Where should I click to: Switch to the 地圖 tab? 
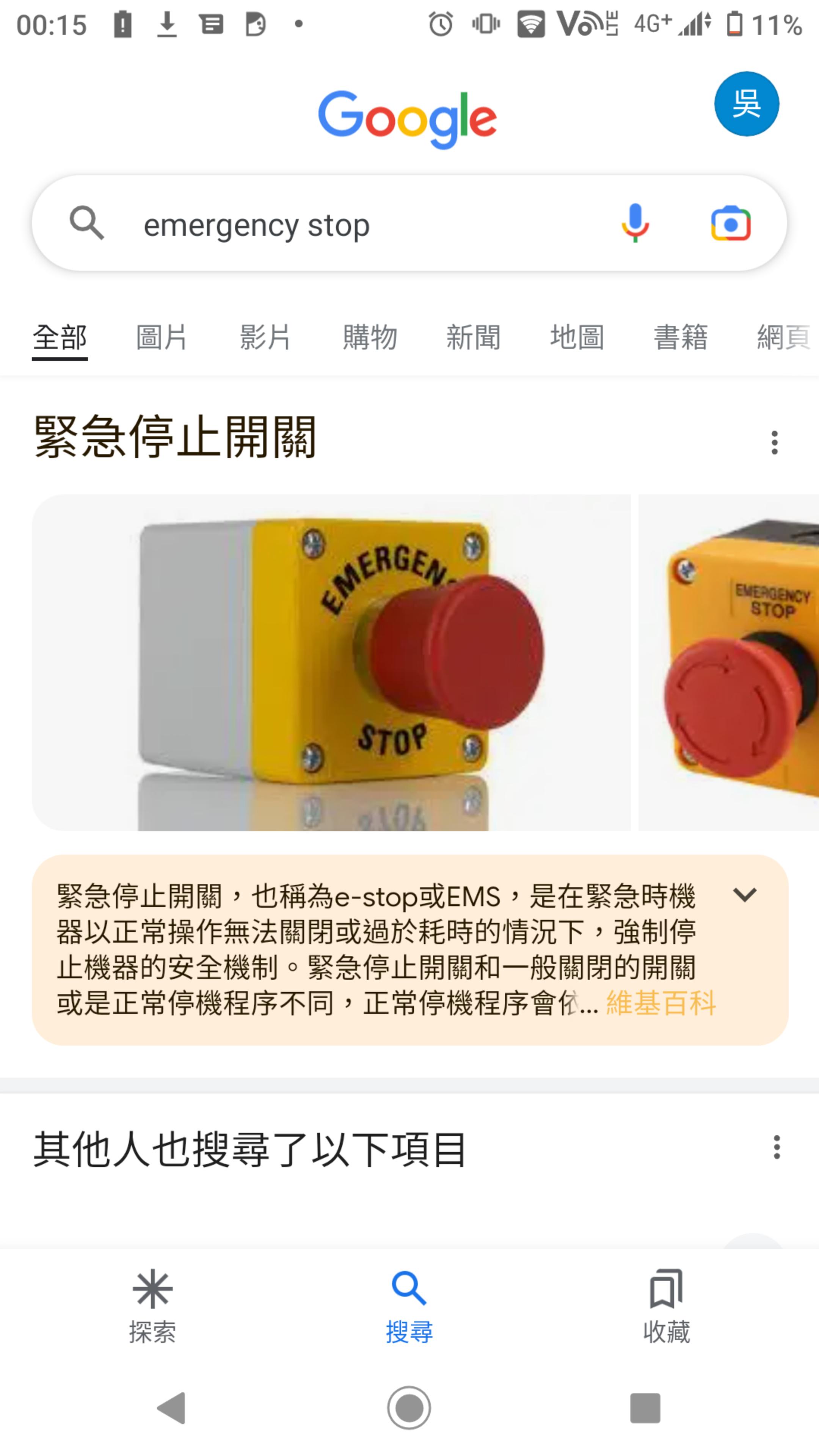(x=577, y=337)
